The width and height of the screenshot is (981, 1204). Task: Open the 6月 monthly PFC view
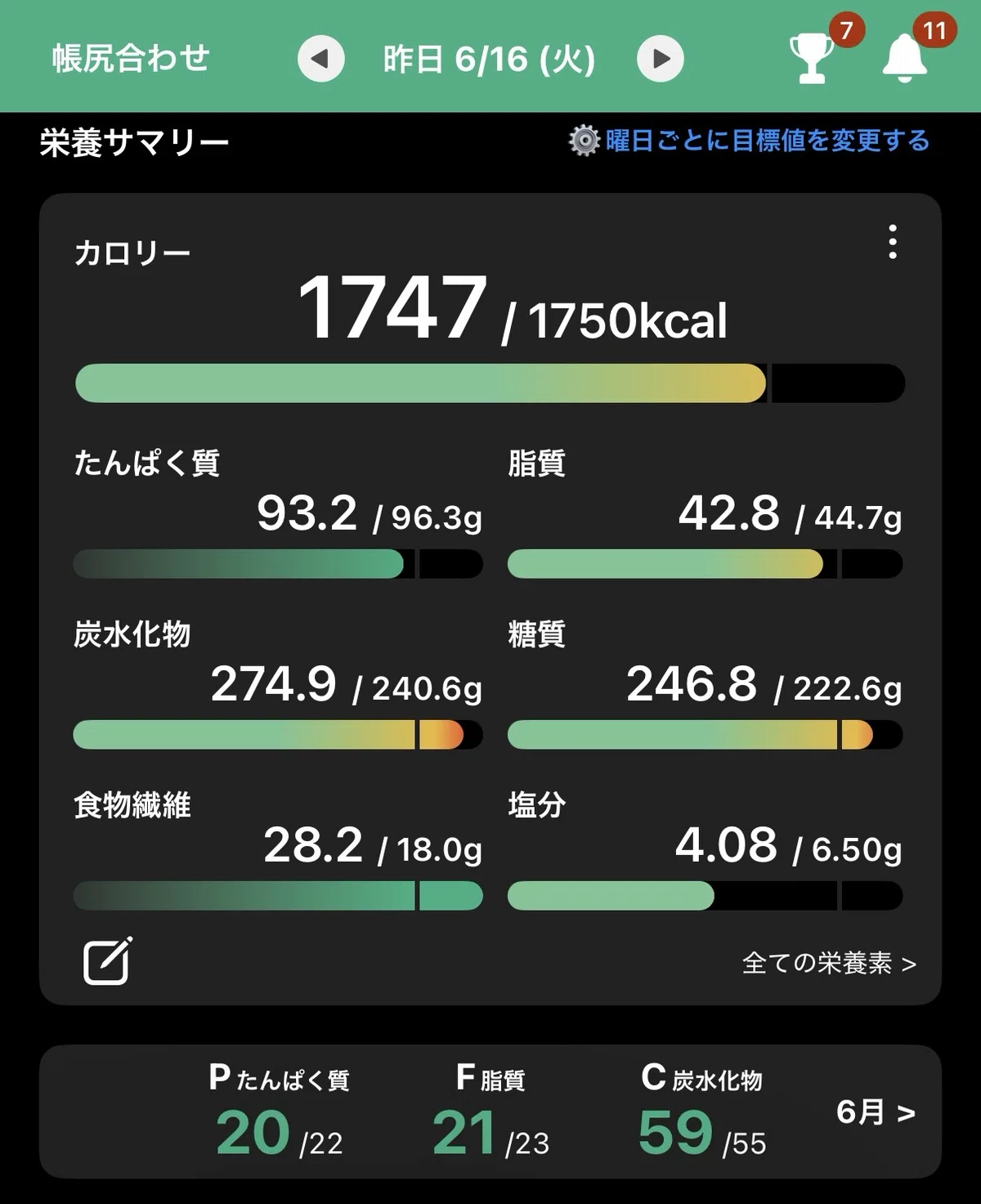pyautogui.click(x=876, y=1112)
